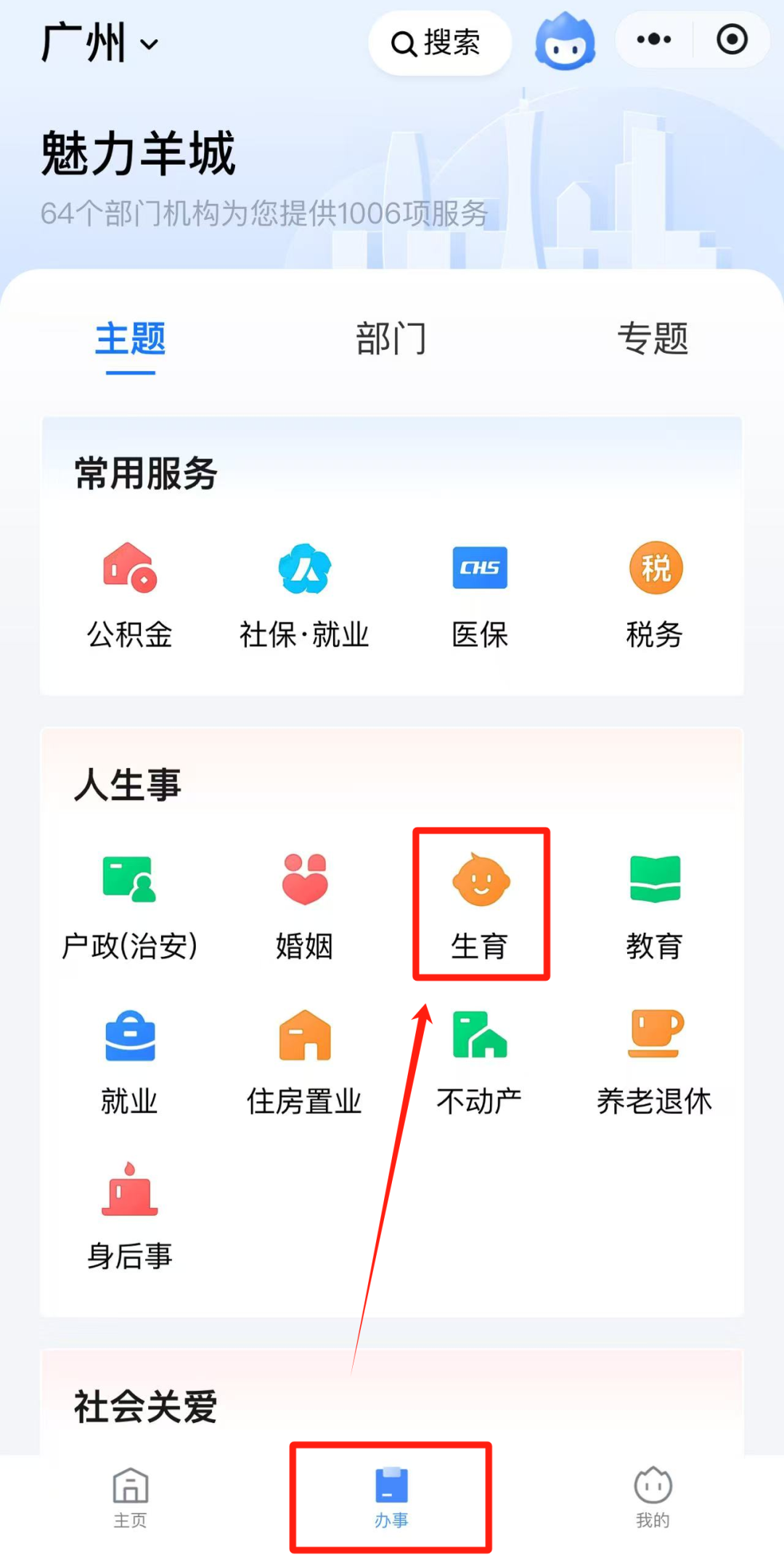Screen dimensions: 784x1568
Task: Open the 教育 education service icon
Action: 654,904
